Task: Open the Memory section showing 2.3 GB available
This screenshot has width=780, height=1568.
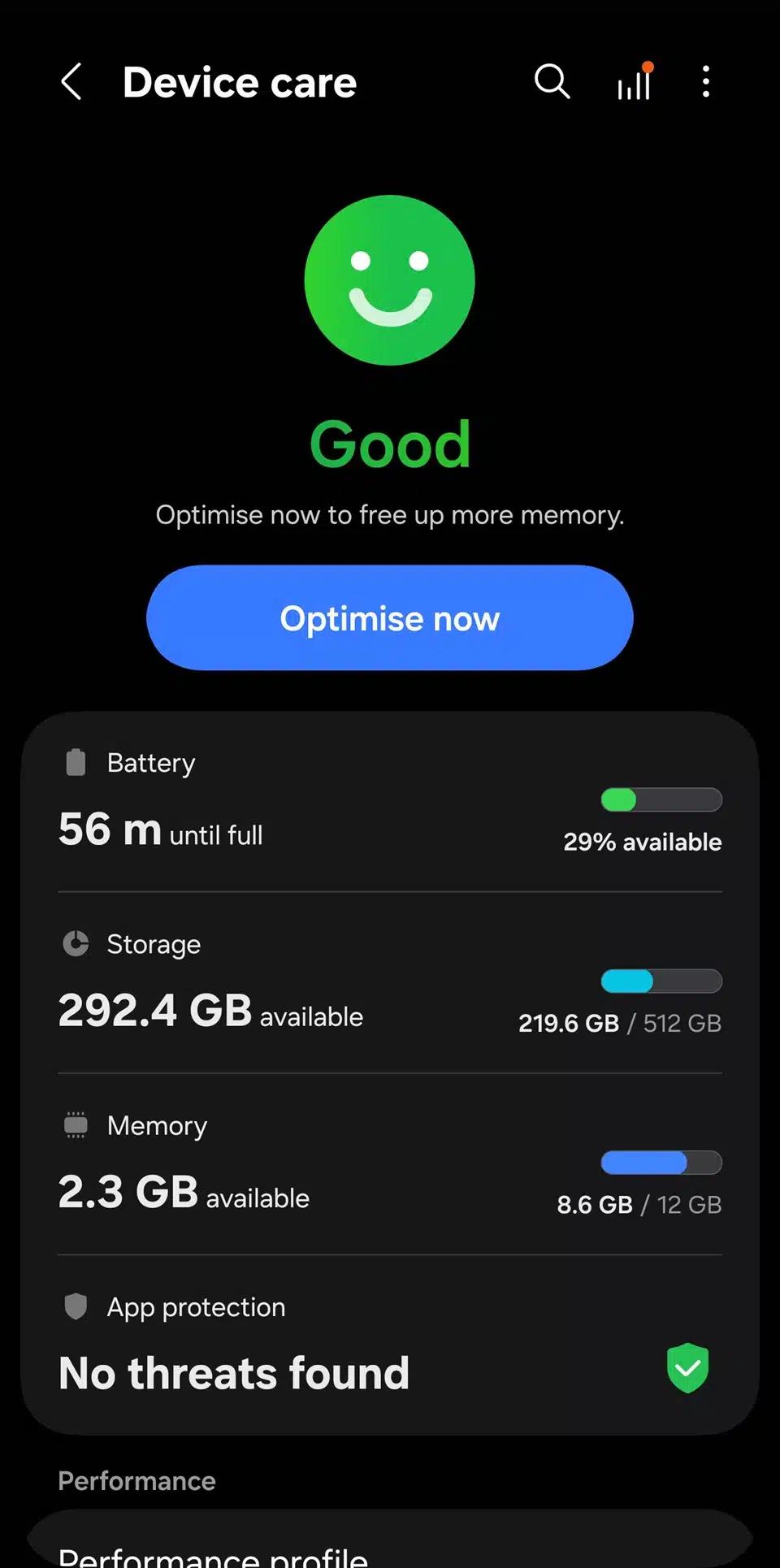Action: pos(390,1166)
